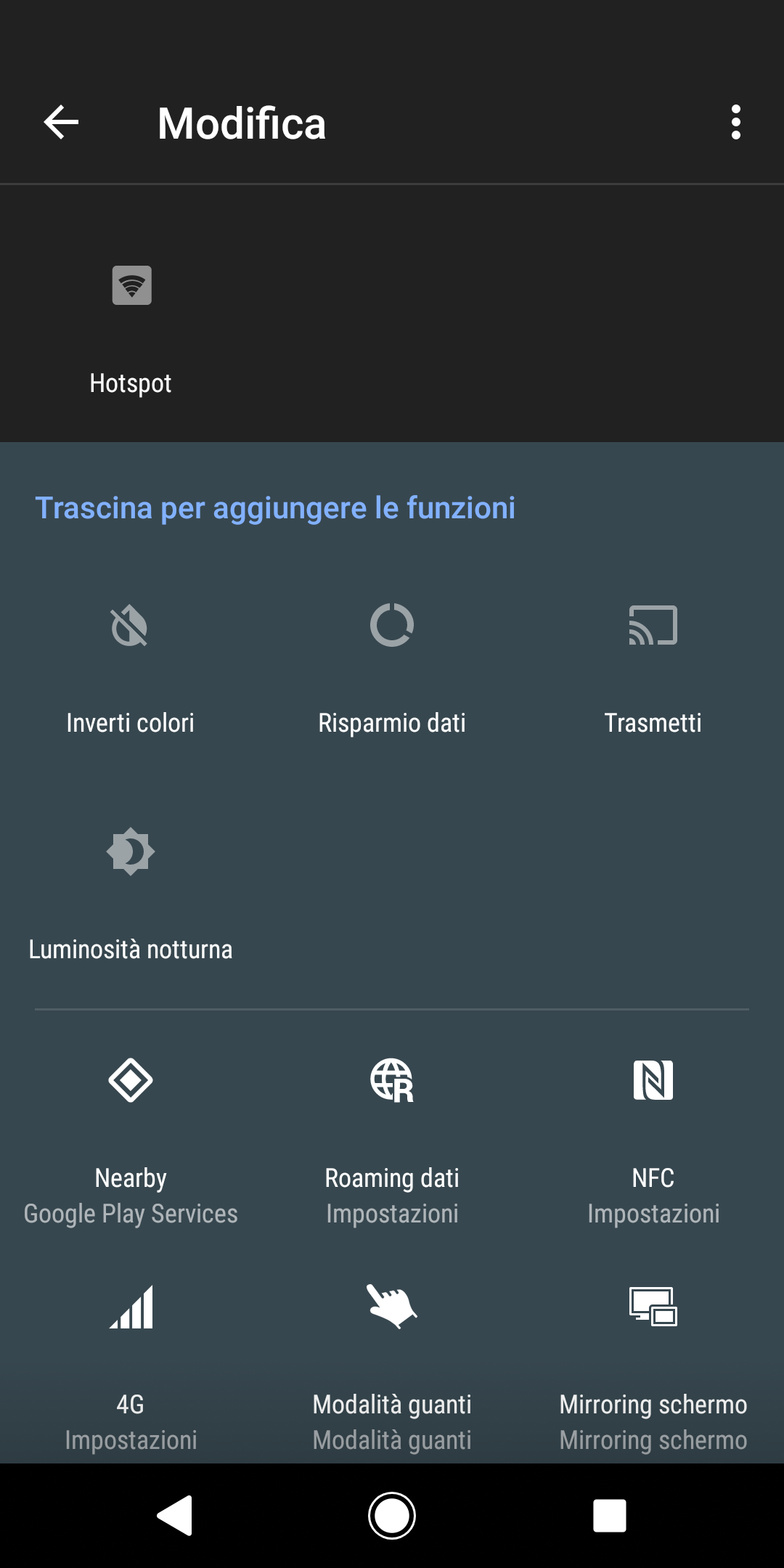The image size is (784, 1568).
Task: Tap the Modalità guanti tile
Action: pos(392,1366)
